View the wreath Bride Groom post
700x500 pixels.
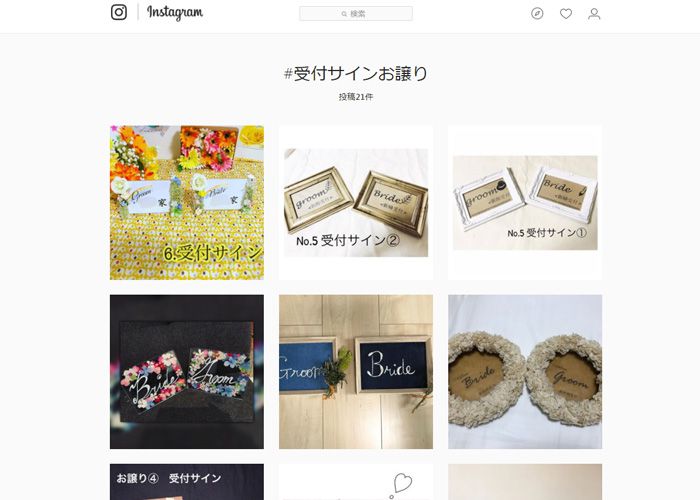pyautogui.click(x=525, y=371)
